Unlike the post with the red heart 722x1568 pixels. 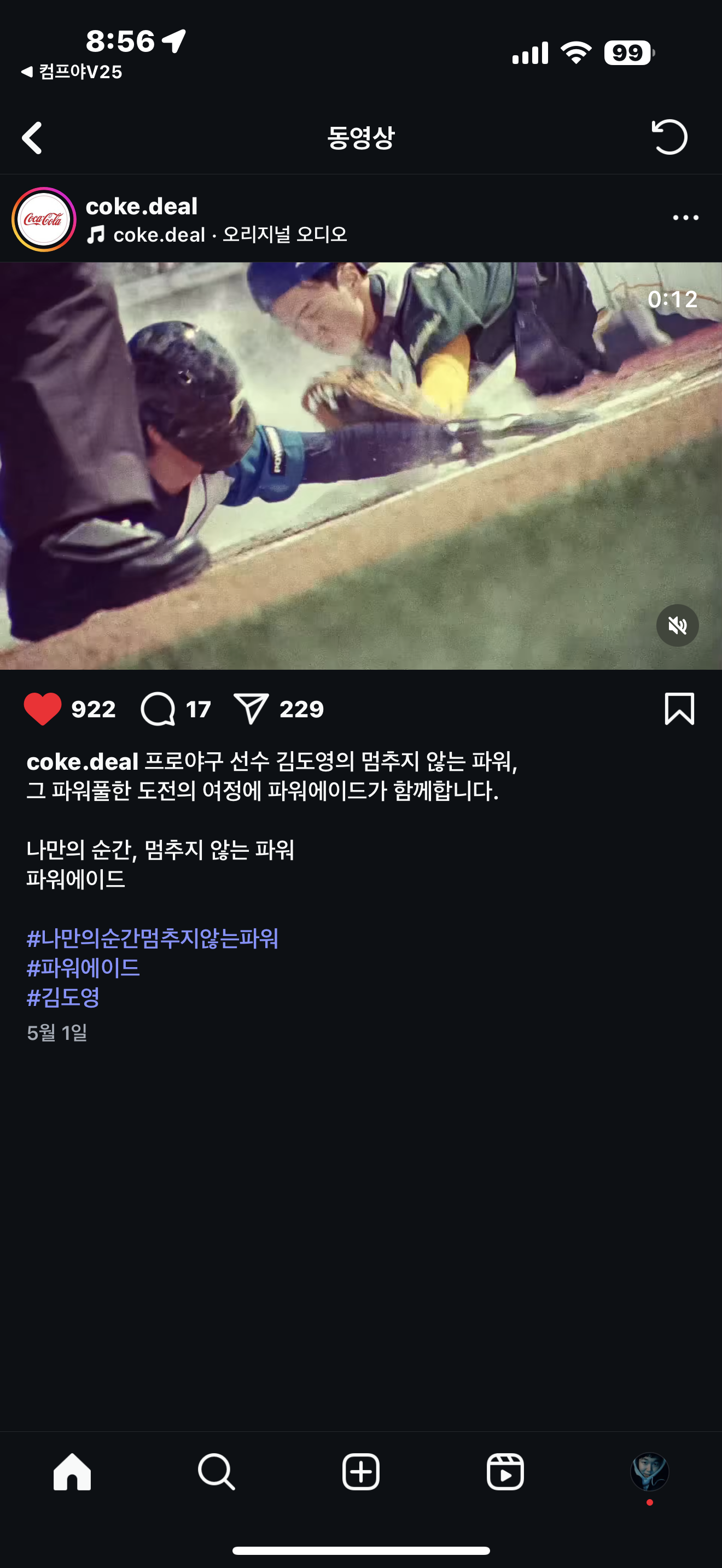(x=43, y=709)
